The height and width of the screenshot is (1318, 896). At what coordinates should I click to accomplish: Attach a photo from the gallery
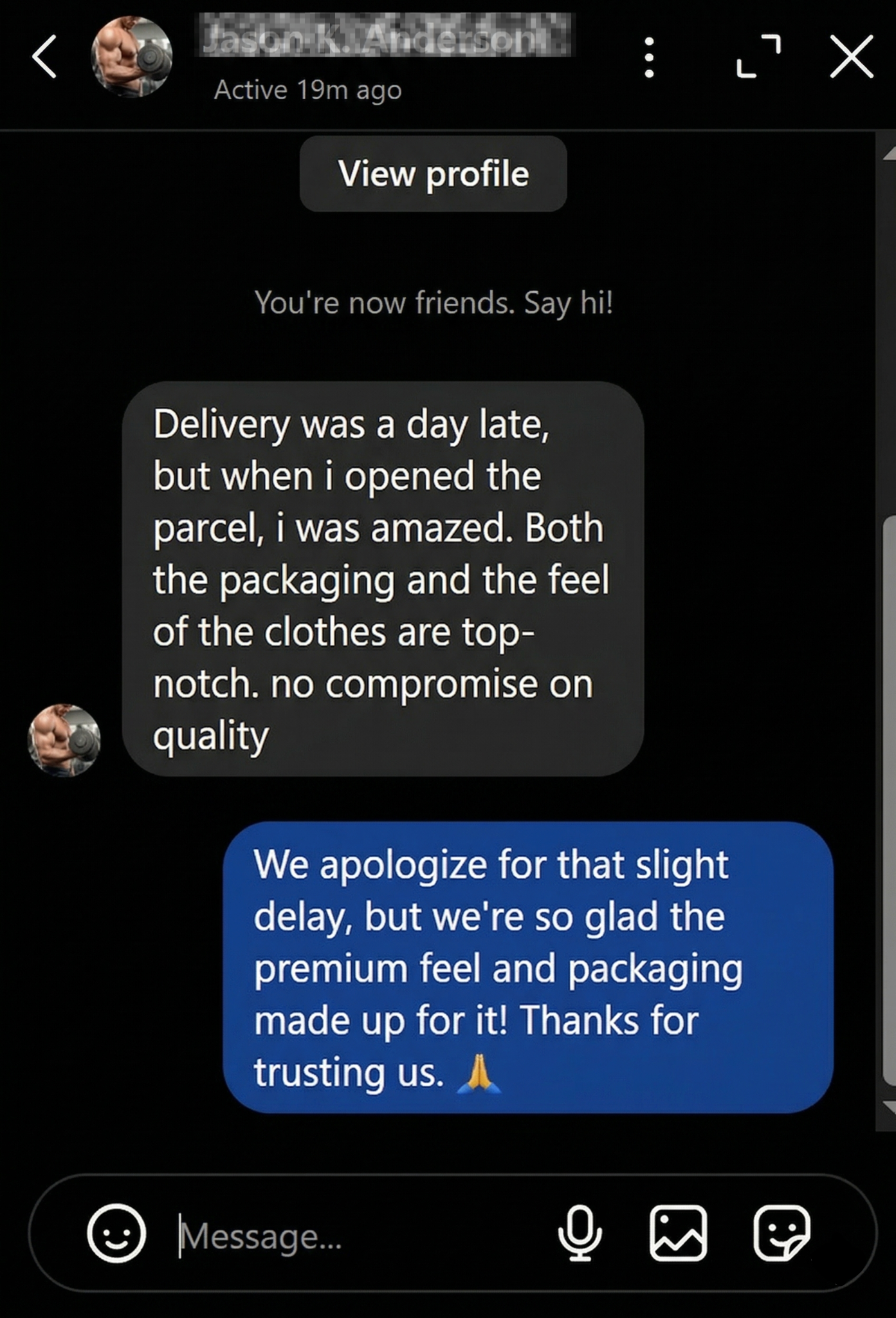pos(678,1233)
